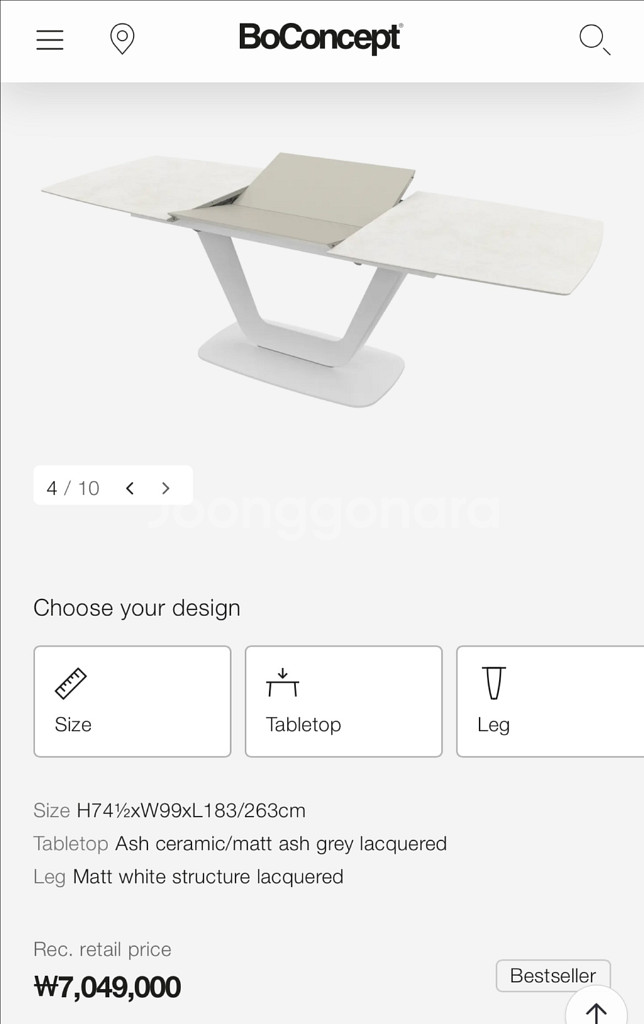Choose the Leg design option

550,701
